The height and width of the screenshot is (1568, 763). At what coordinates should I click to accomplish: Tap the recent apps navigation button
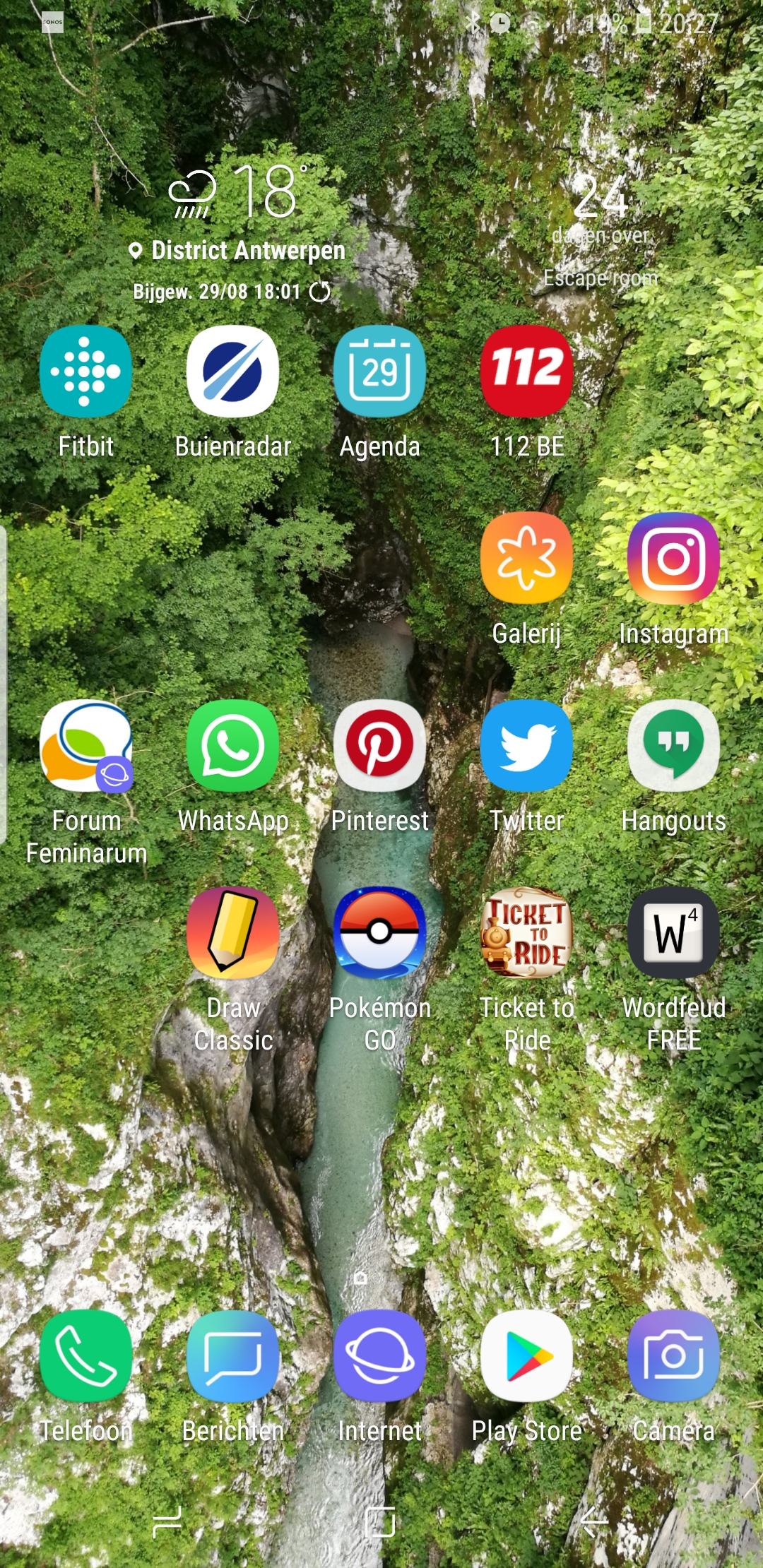pos(167,1521)
